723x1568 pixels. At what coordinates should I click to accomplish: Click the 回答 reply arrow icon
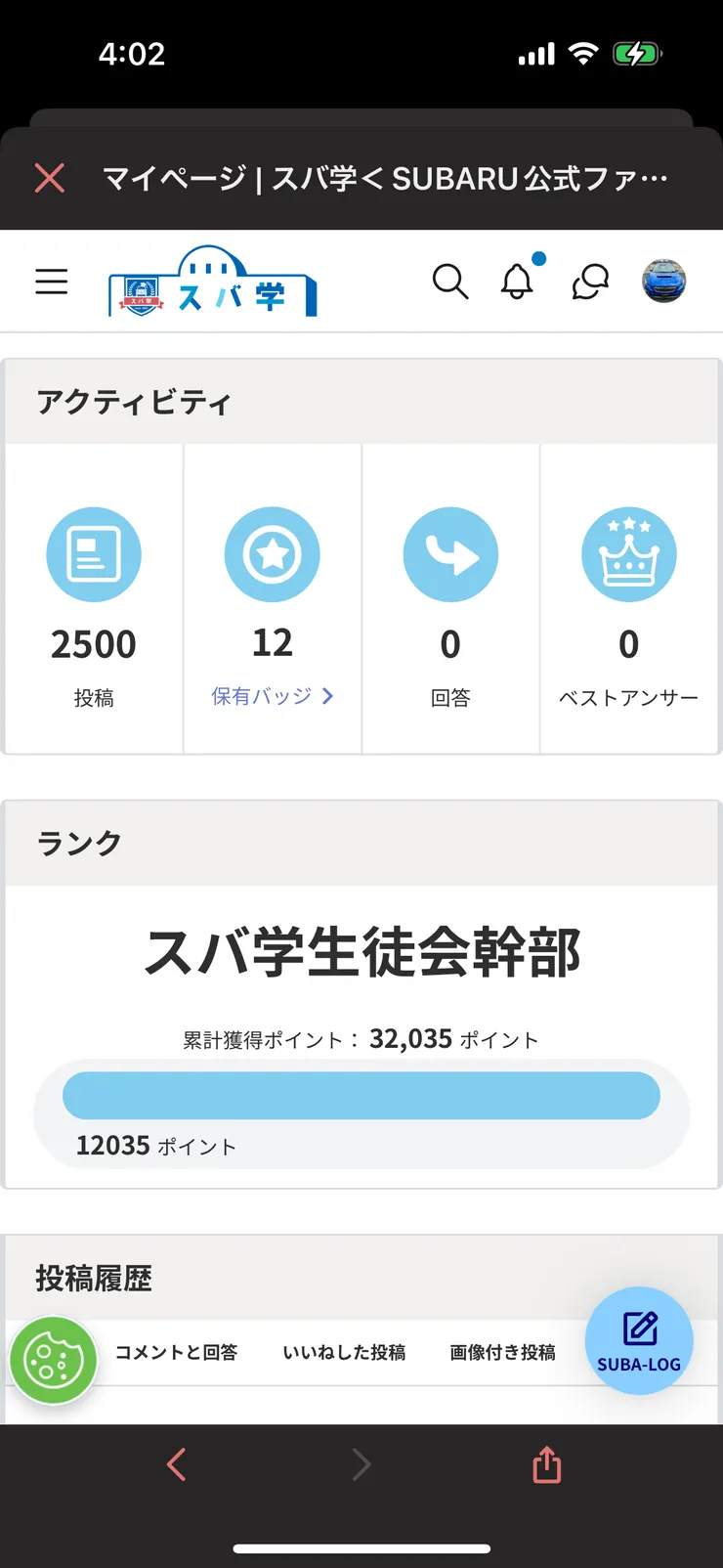(450, 553)
